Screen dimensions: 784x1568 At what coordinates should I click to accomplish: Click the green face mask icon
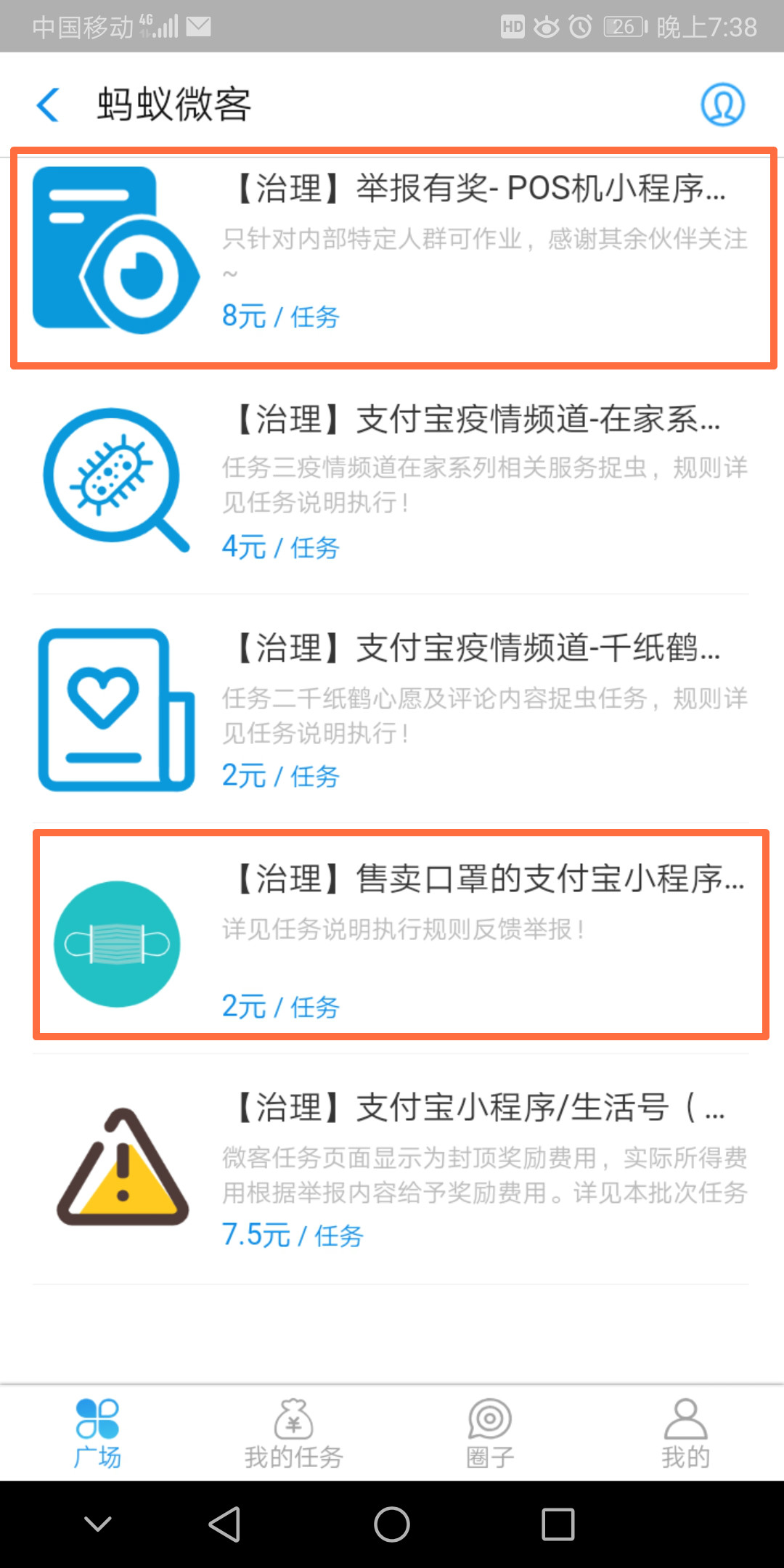point(116,942)
